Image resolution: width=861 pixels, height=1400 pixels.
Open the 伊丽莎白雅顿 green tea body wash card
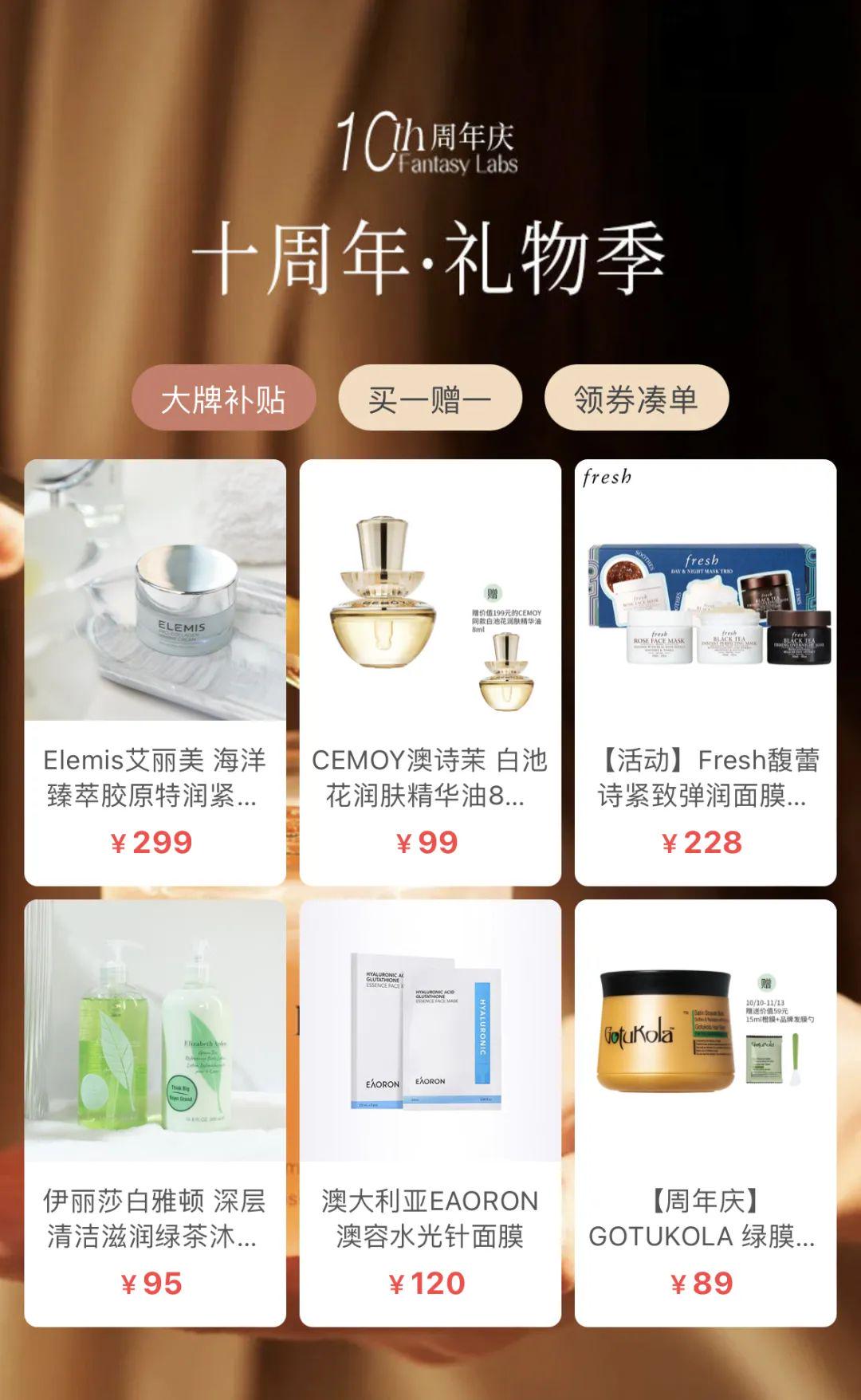coord(155,1112)
